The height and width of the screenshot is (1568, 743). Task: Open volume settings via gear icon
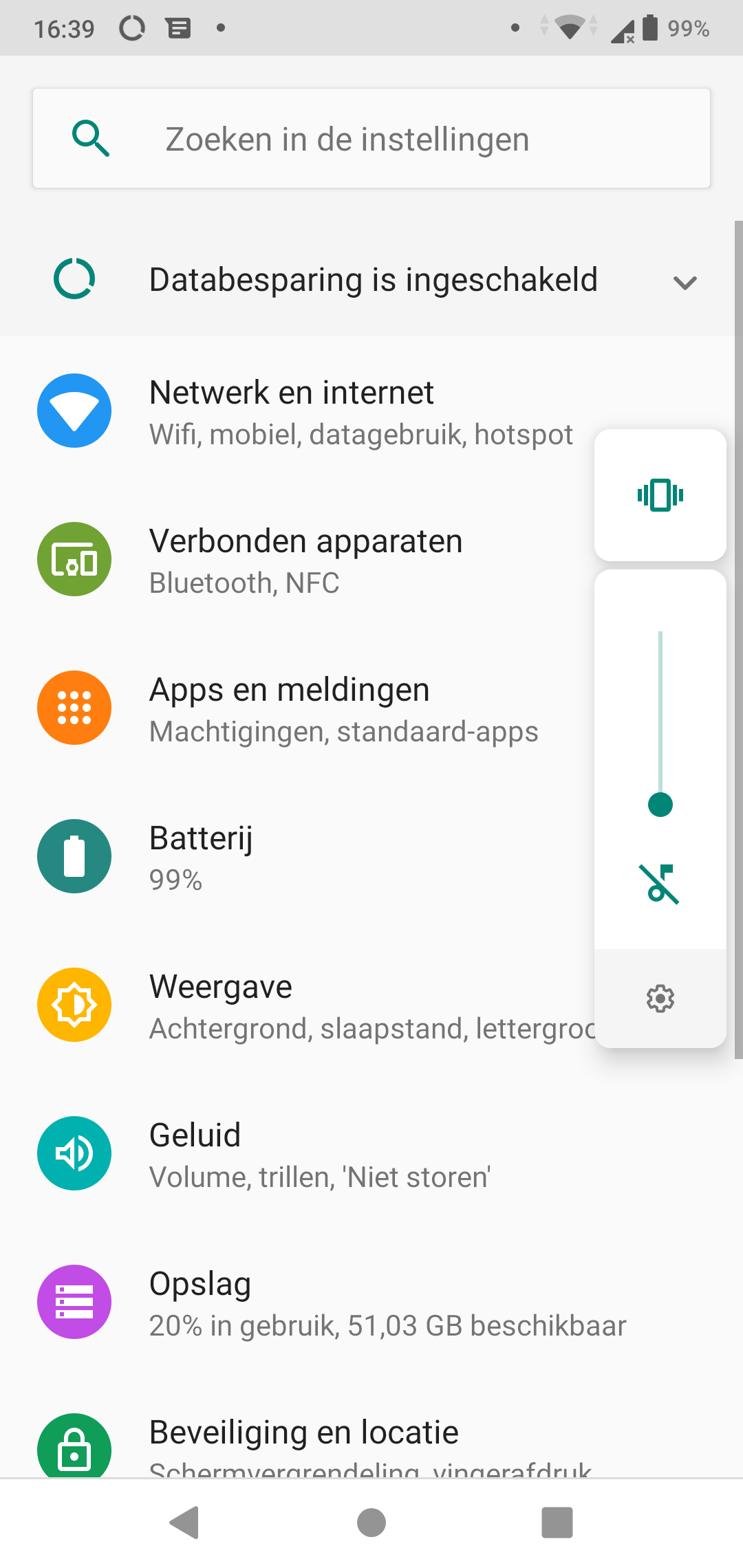pyautogui.click(x=660, y=999)
